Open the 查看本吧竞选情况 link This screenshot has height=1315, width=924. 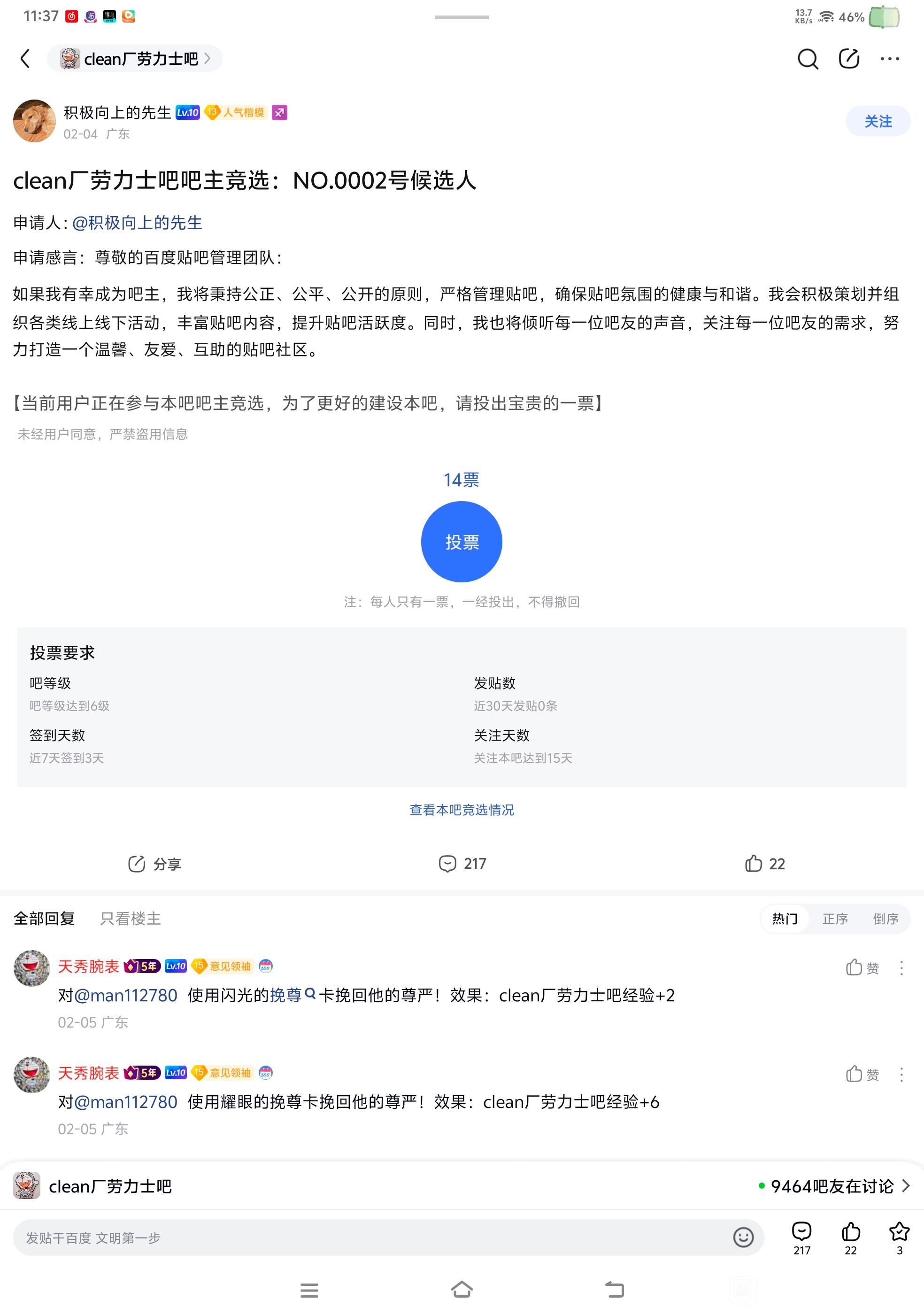pos(462,810)
